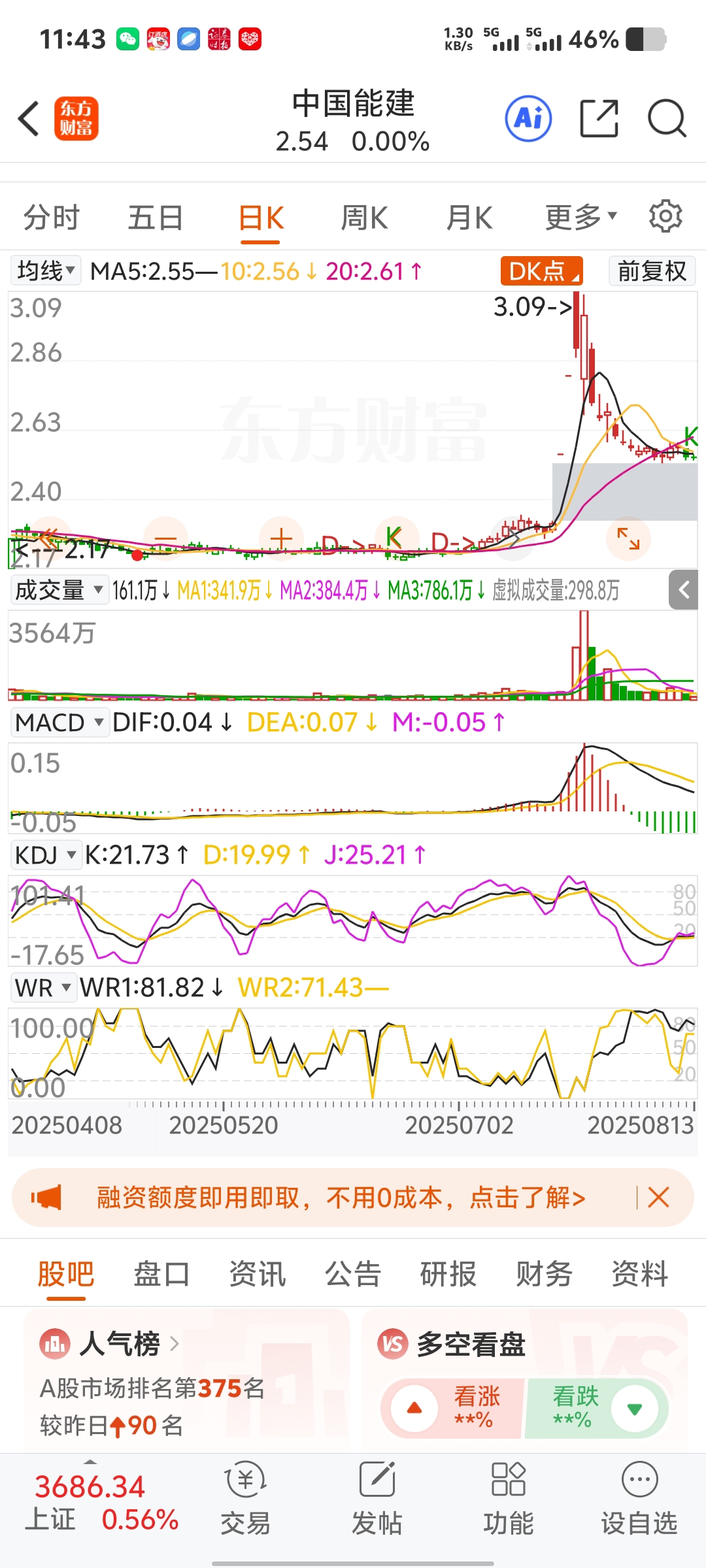Screen dimensions: 706x1568
Task: Change the 前复权 adjustment option
Action: [652, 270]
